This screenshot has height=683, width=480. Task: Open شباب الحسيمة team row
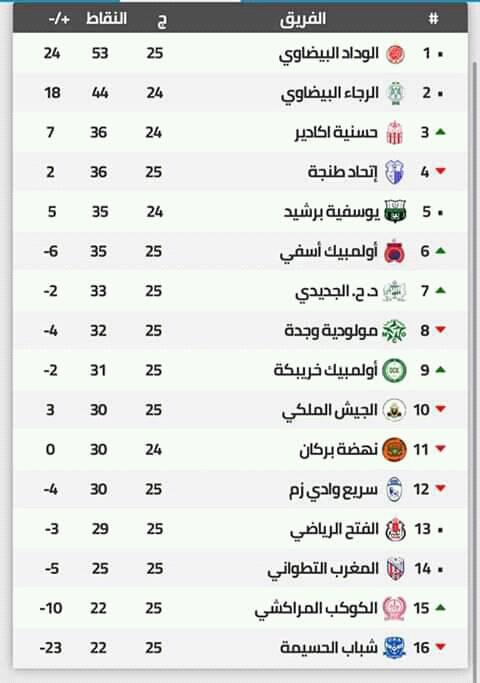click(x=240, y=648)
